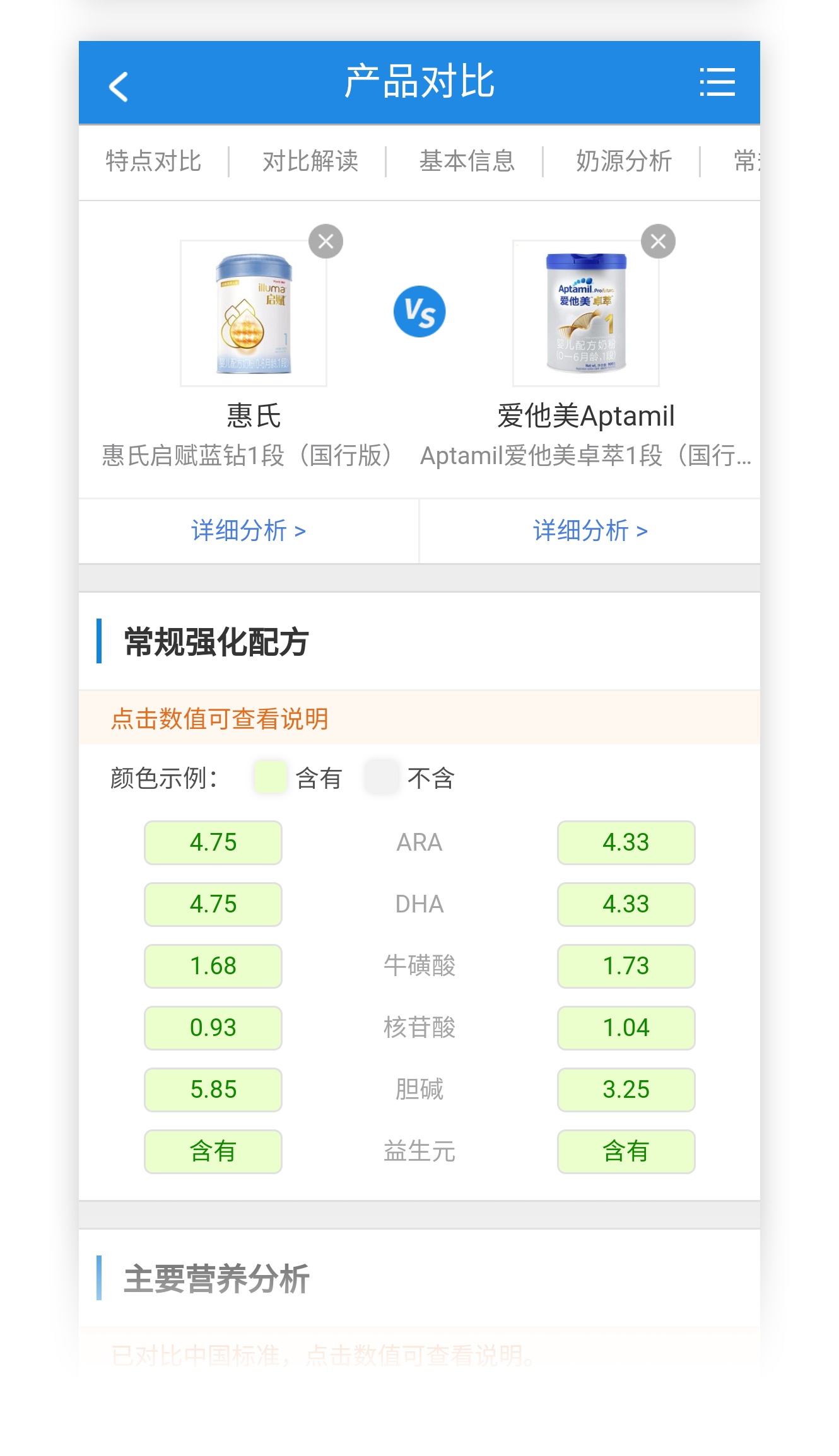This screenshot has width=839, height=1456.
Task: Click the 主要营养分析 section title
Action: click(x=218, y=1282)
